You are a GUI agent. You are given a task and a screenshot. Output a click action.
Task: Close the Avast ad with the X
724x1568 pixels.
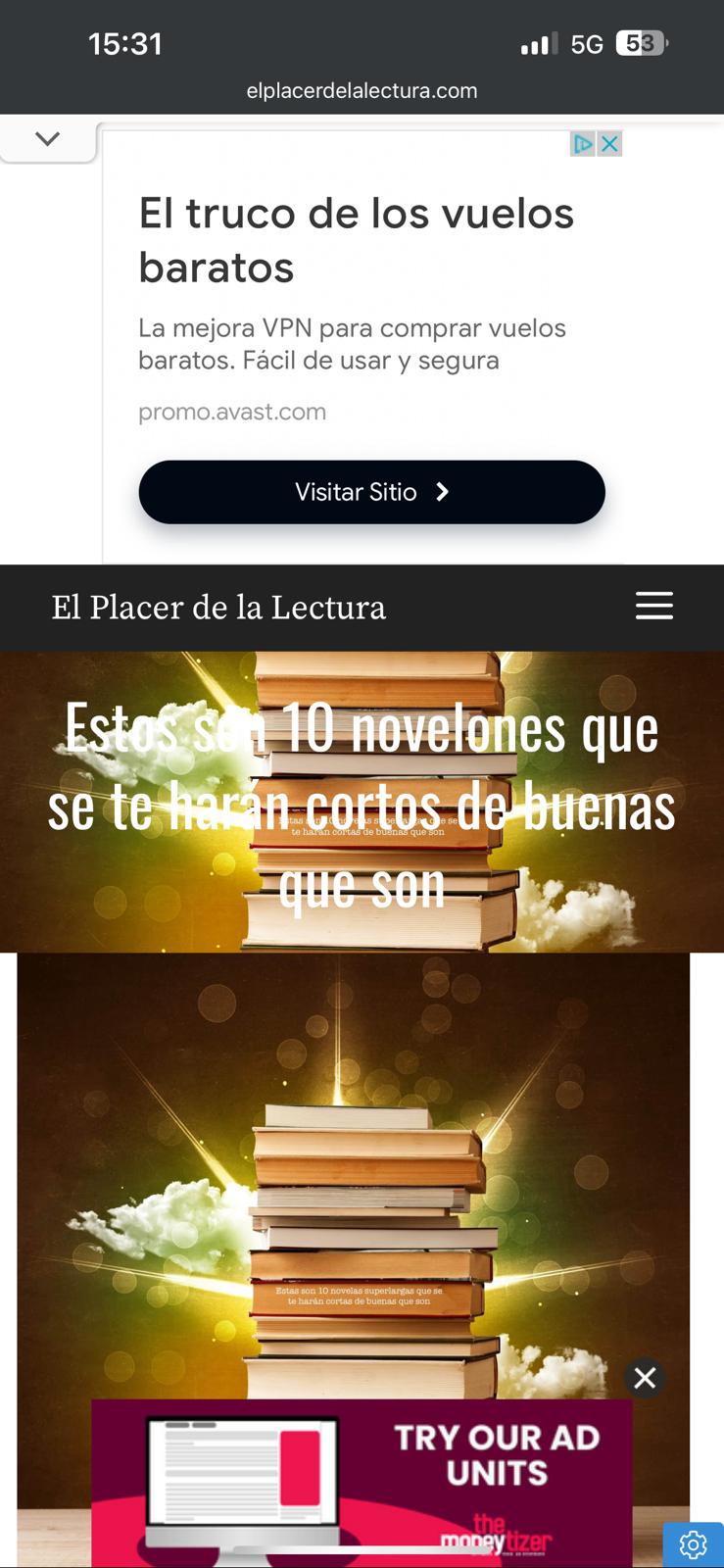tap(609, 144)
